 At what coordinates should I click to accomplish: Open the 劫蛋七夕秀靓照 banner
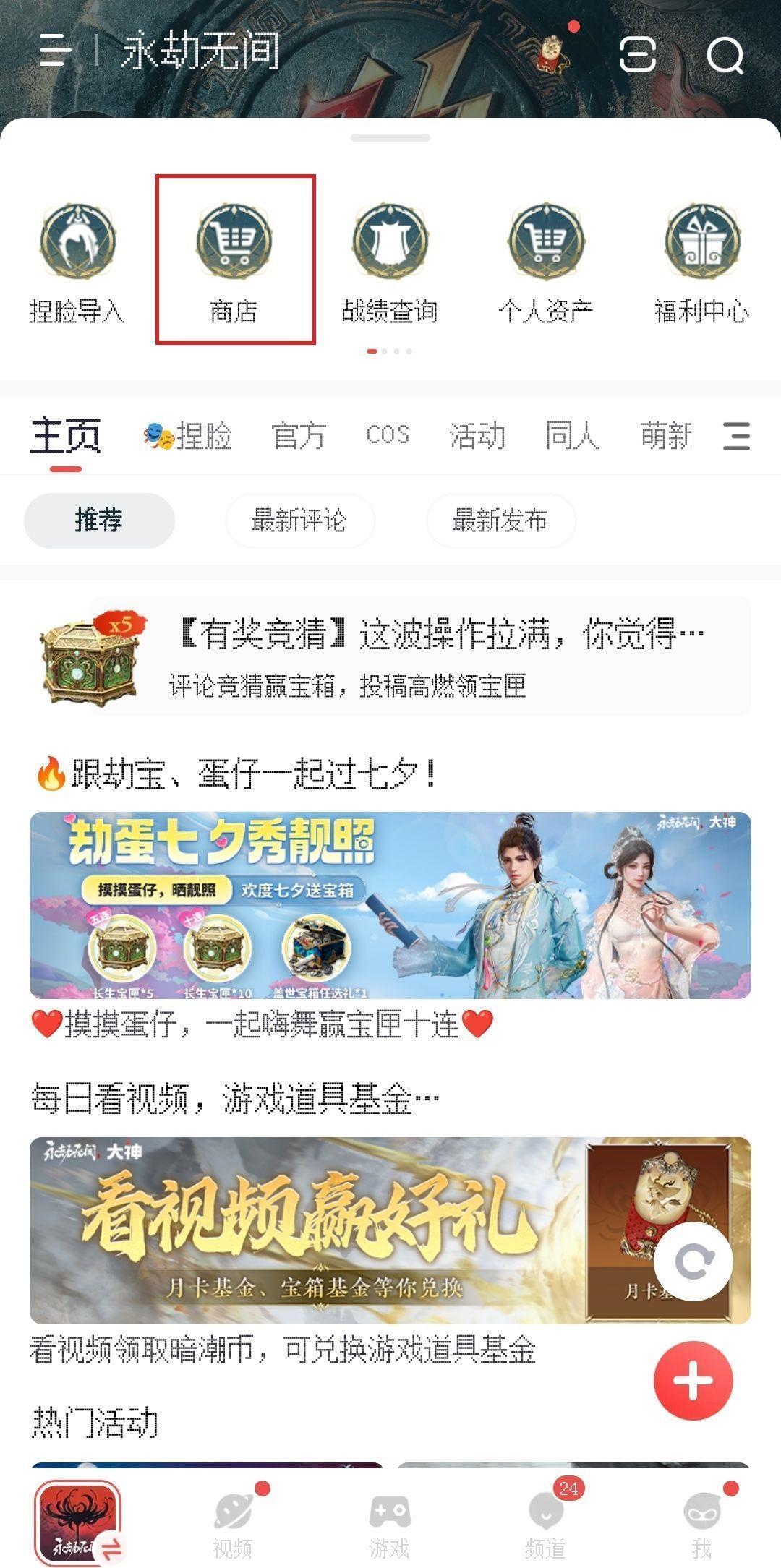pos(390,905)
